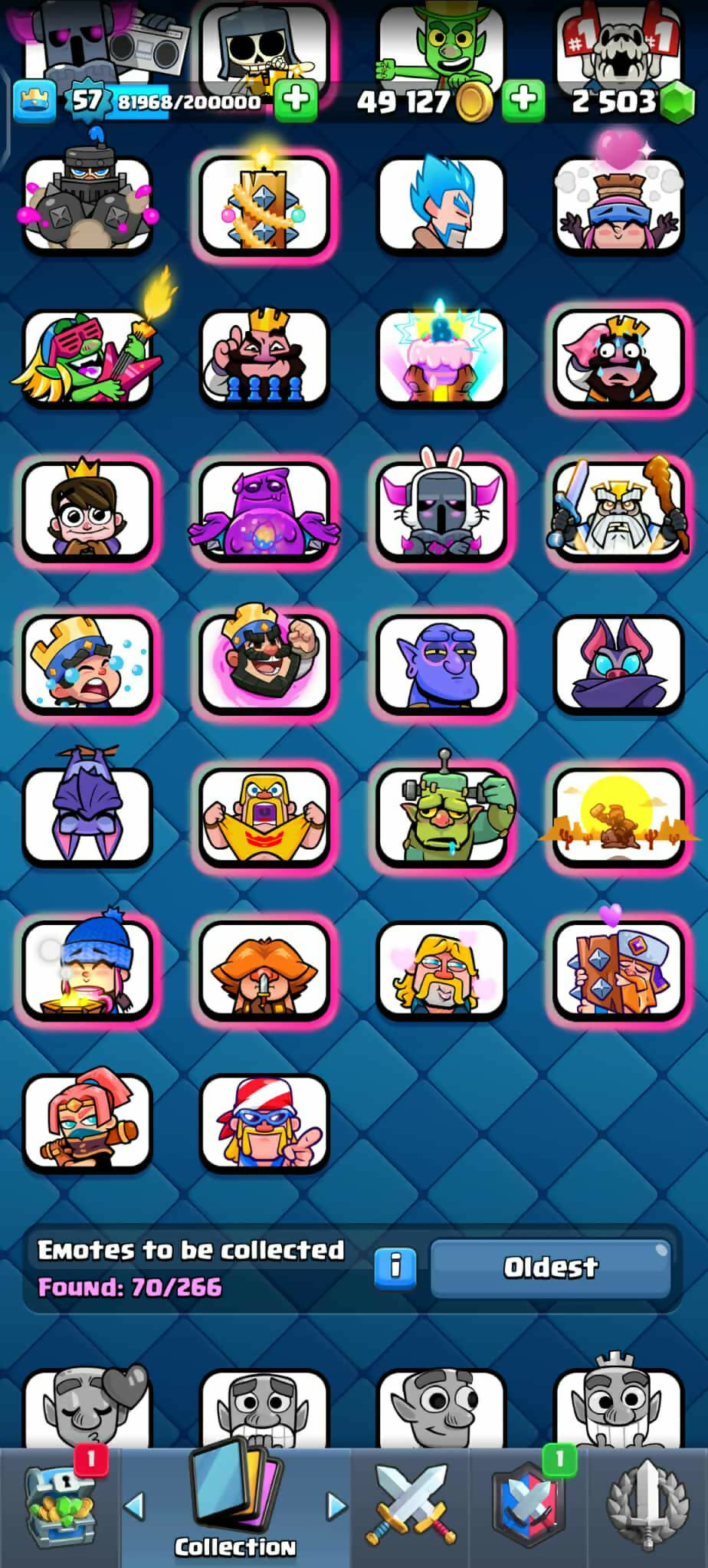Select the sunset desert emote
Image resolution: width=708 pixels, height=1568 pixels.
tap(618, 817)
